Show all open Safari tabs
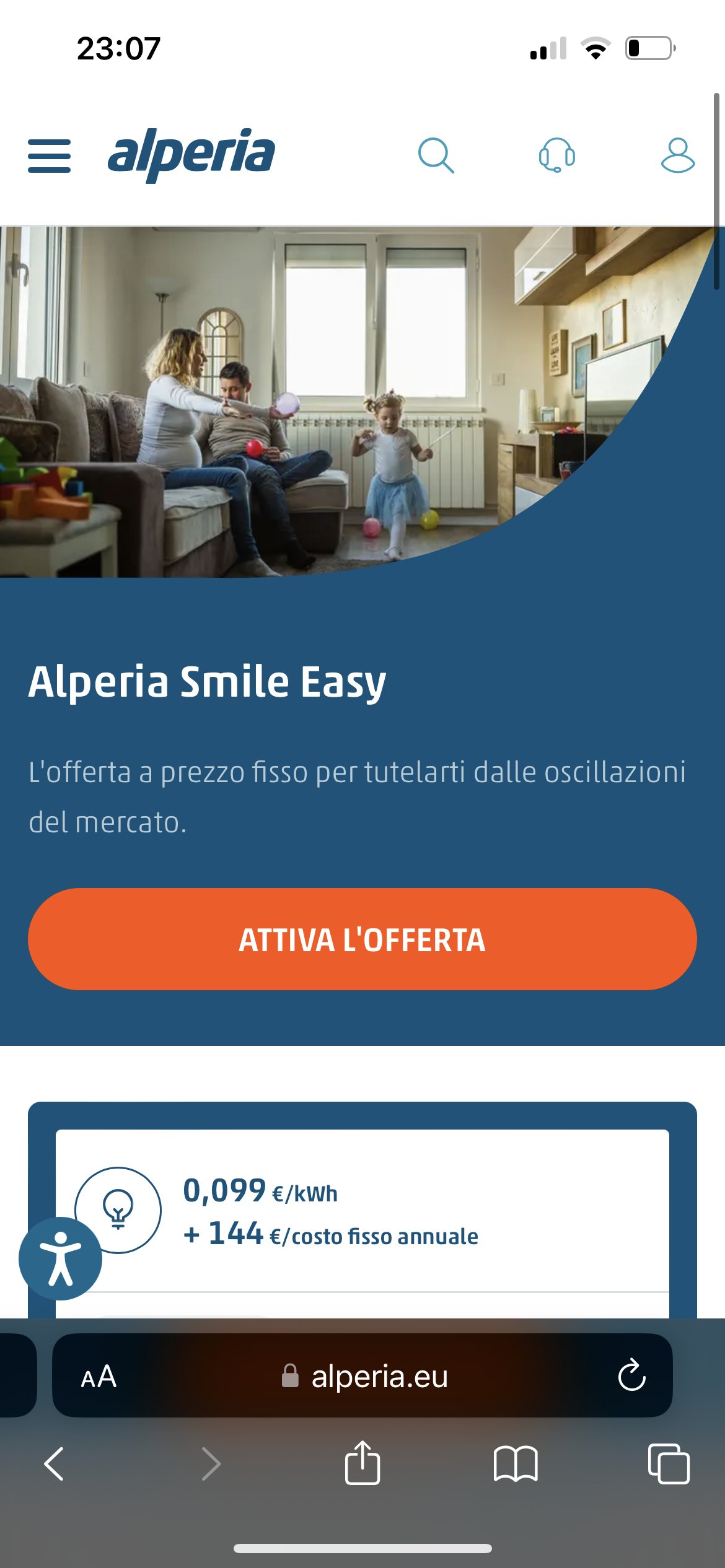Image resolution: width=725 pixels, height=1568 pixels. [668, 1463]
